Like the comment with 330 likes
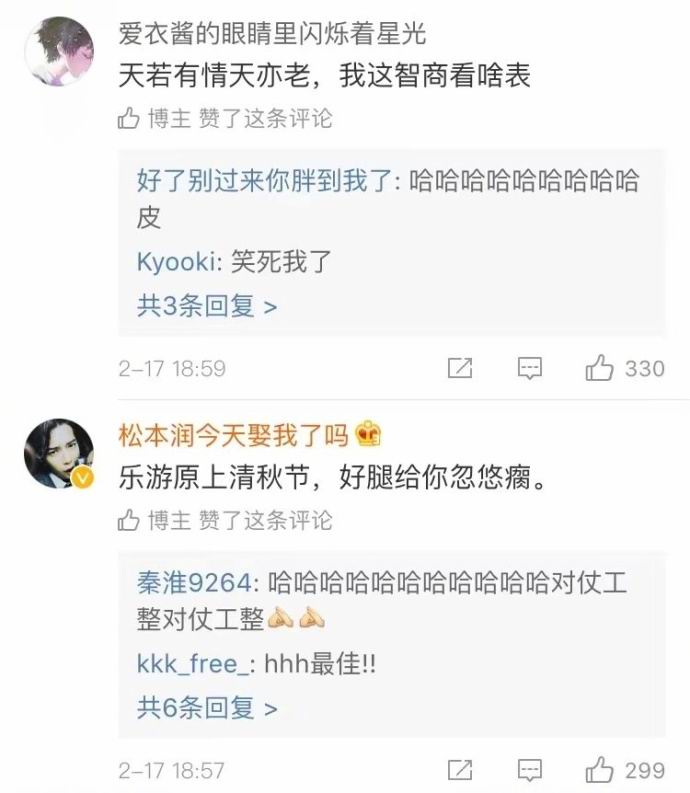Image resolution: width=690 pixels, height=793 pixels. click(600, 369)
